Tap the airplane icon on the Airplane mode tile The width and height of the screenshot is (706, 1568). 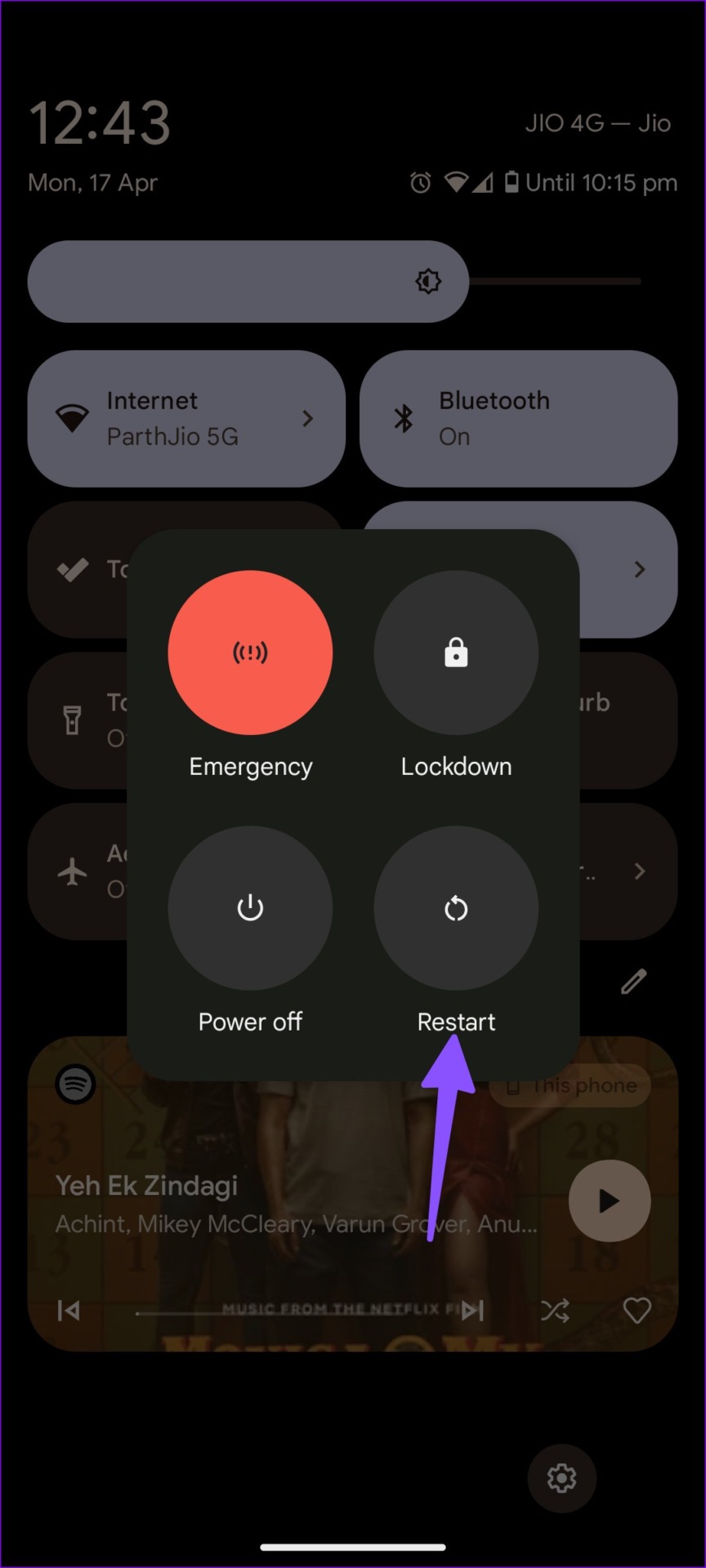pos(72,871)
